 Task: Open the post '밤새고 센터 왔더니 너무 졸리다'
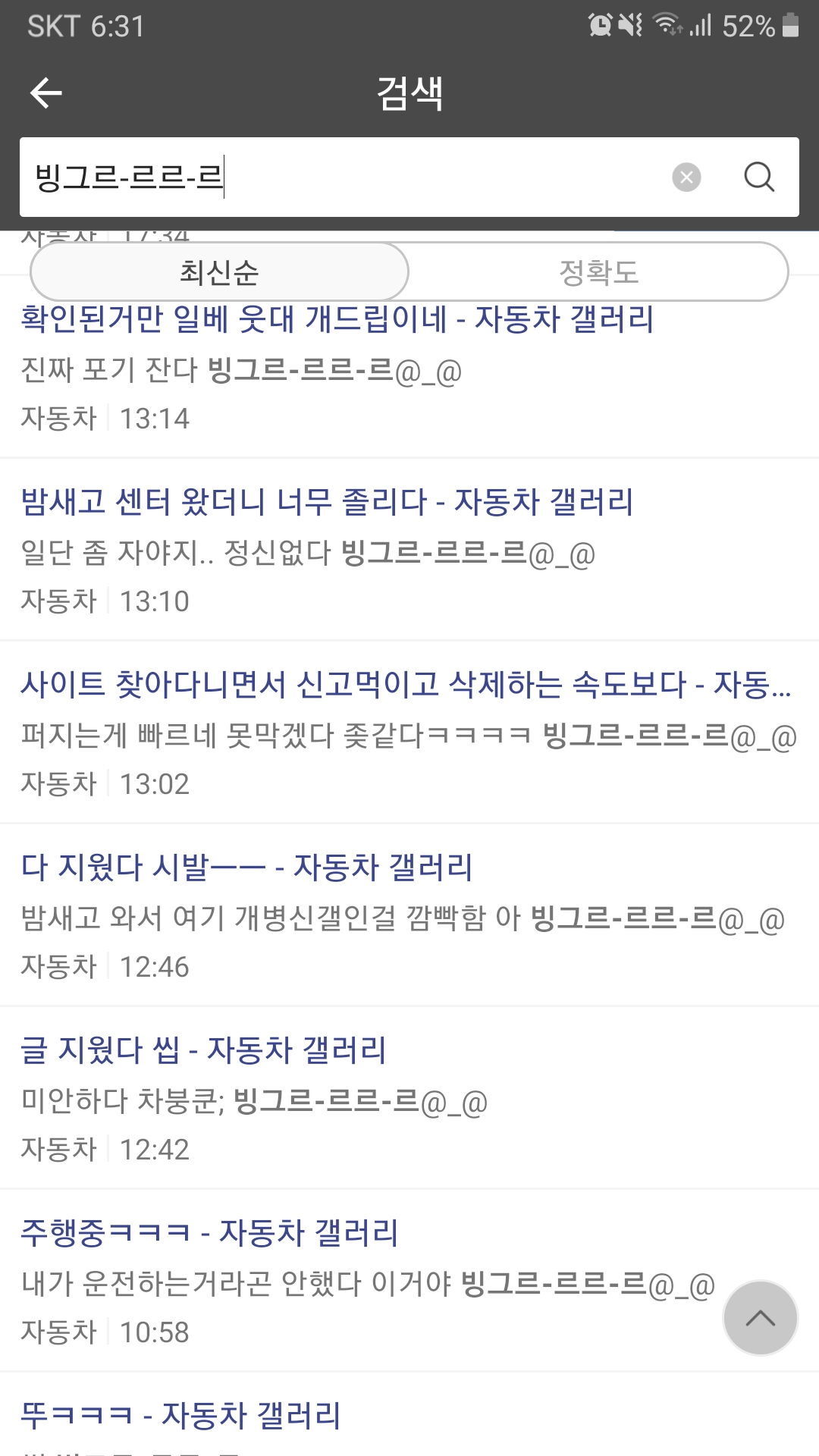(x=326, y=502)
